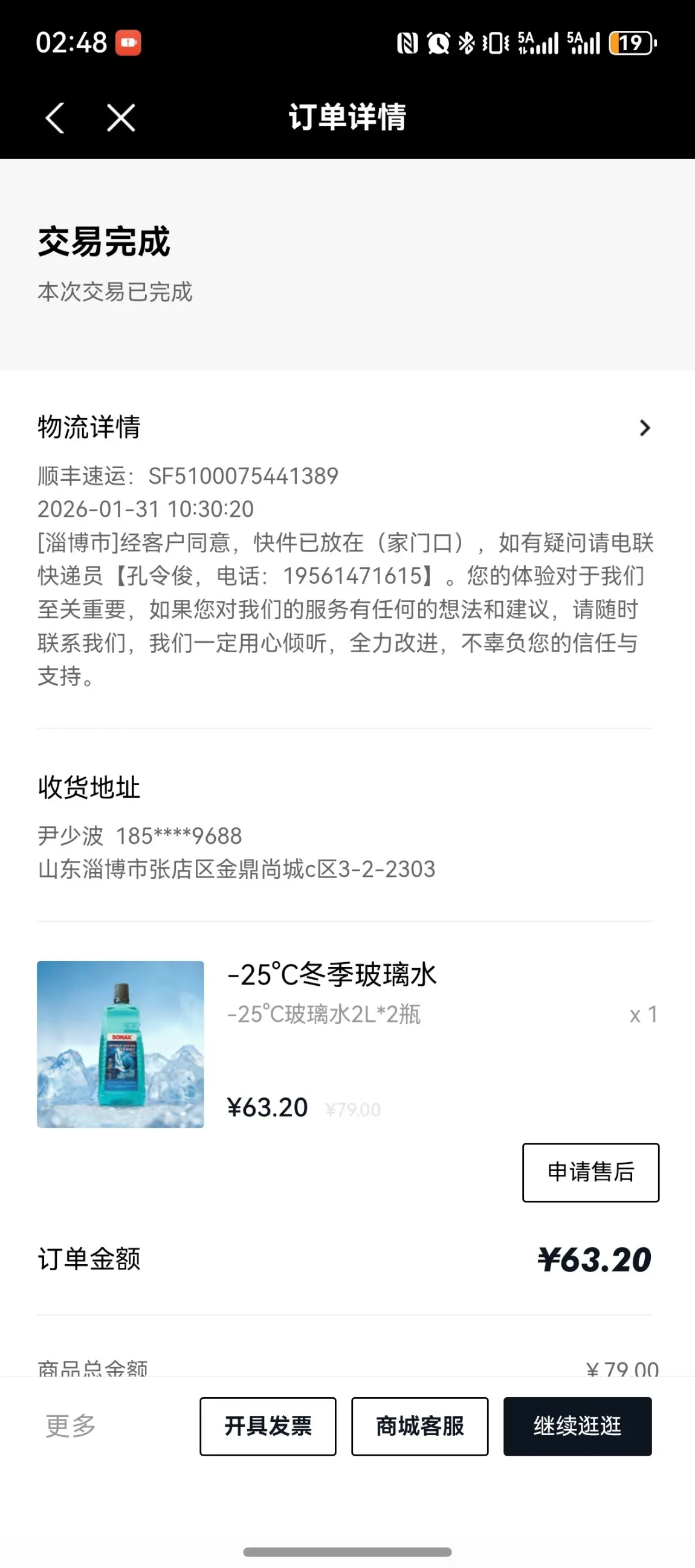The image size is (695, 1568).
Task: Continue shopping with 继续逛逛
Action: click(x=577, y=1425)
